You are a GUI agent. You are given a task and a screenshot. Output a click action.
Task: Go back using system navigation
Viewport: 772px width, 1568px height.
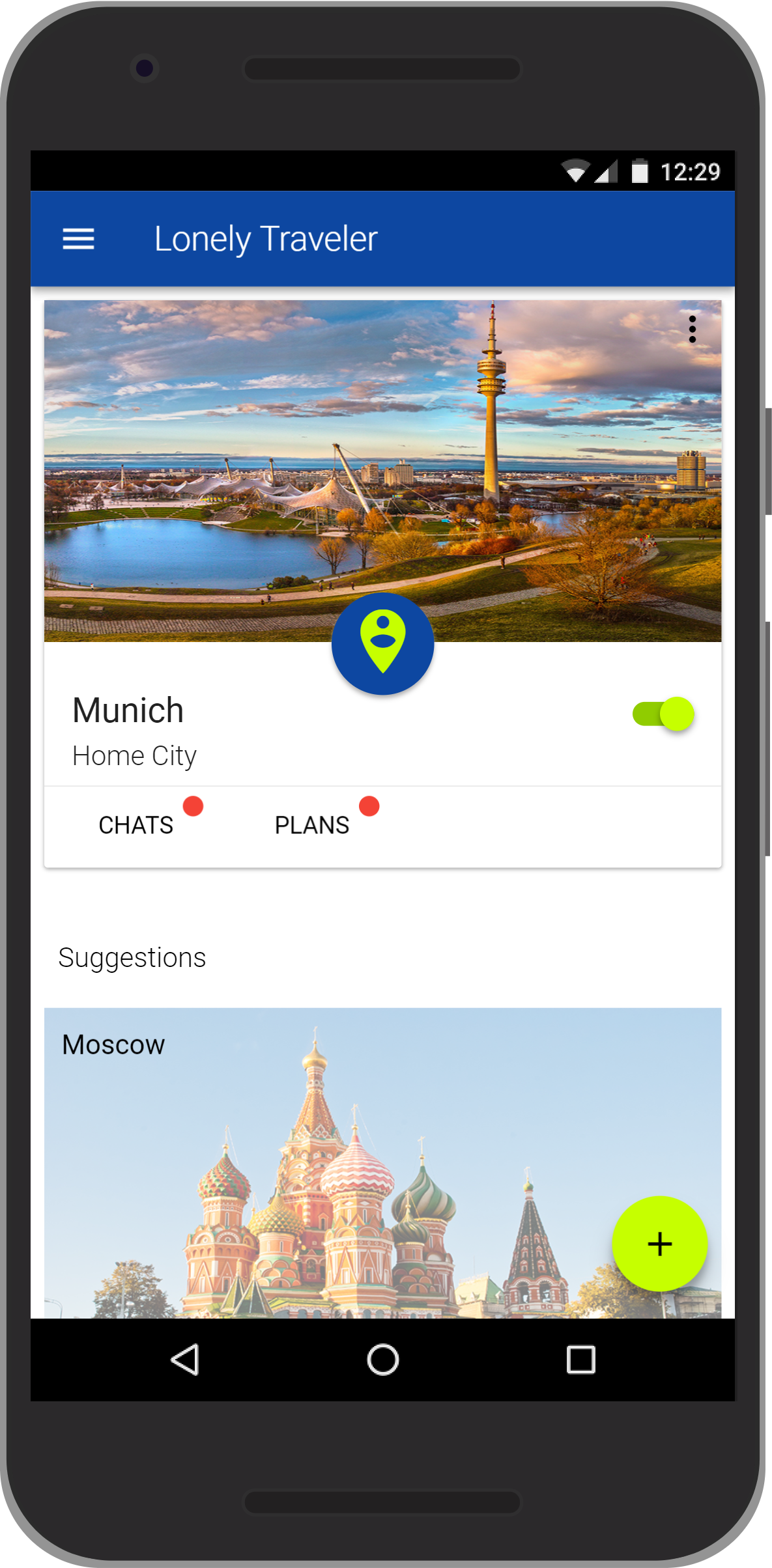coord(185,1360)
